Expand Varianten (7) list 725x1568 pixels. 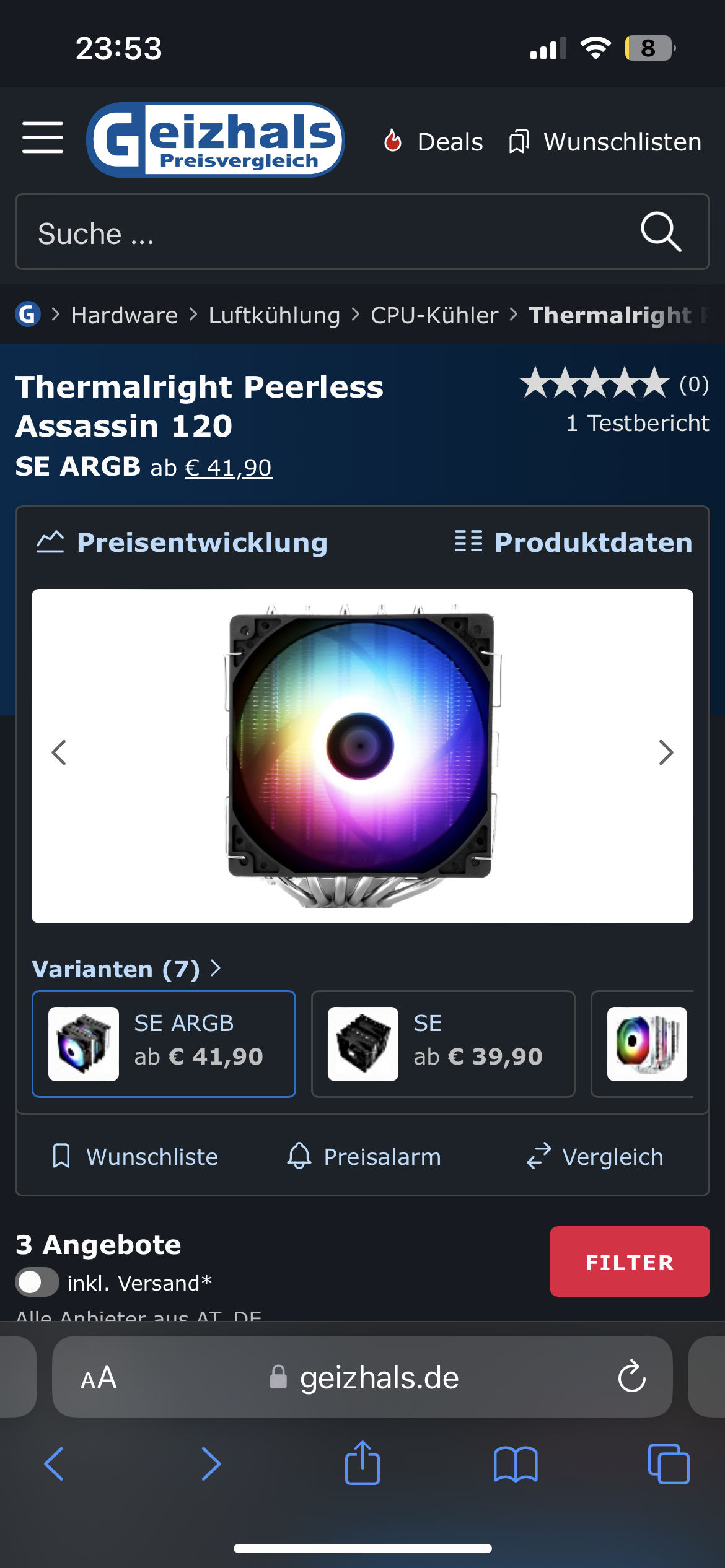point(126,969)
